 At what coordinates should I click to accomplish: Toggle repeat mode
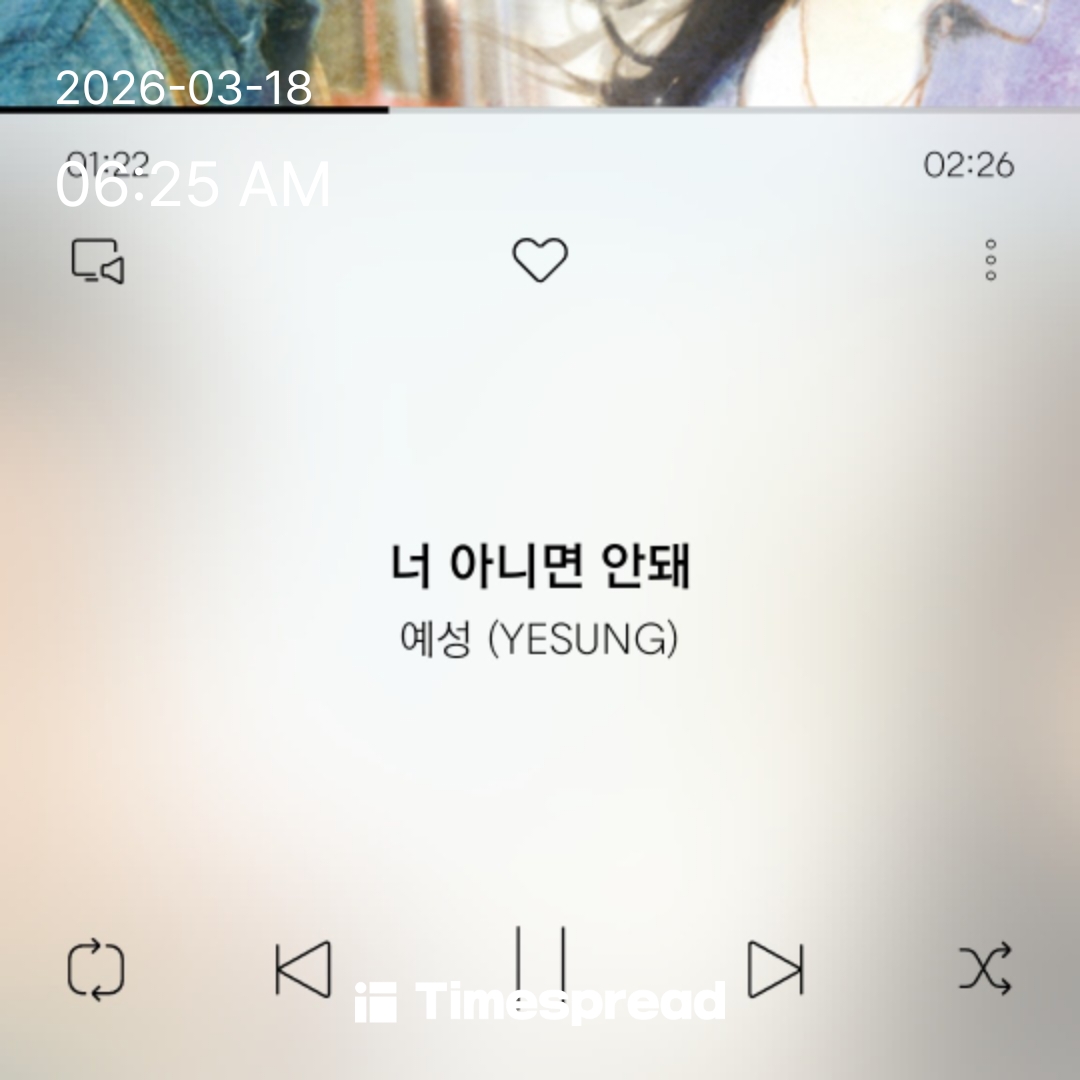96,969
